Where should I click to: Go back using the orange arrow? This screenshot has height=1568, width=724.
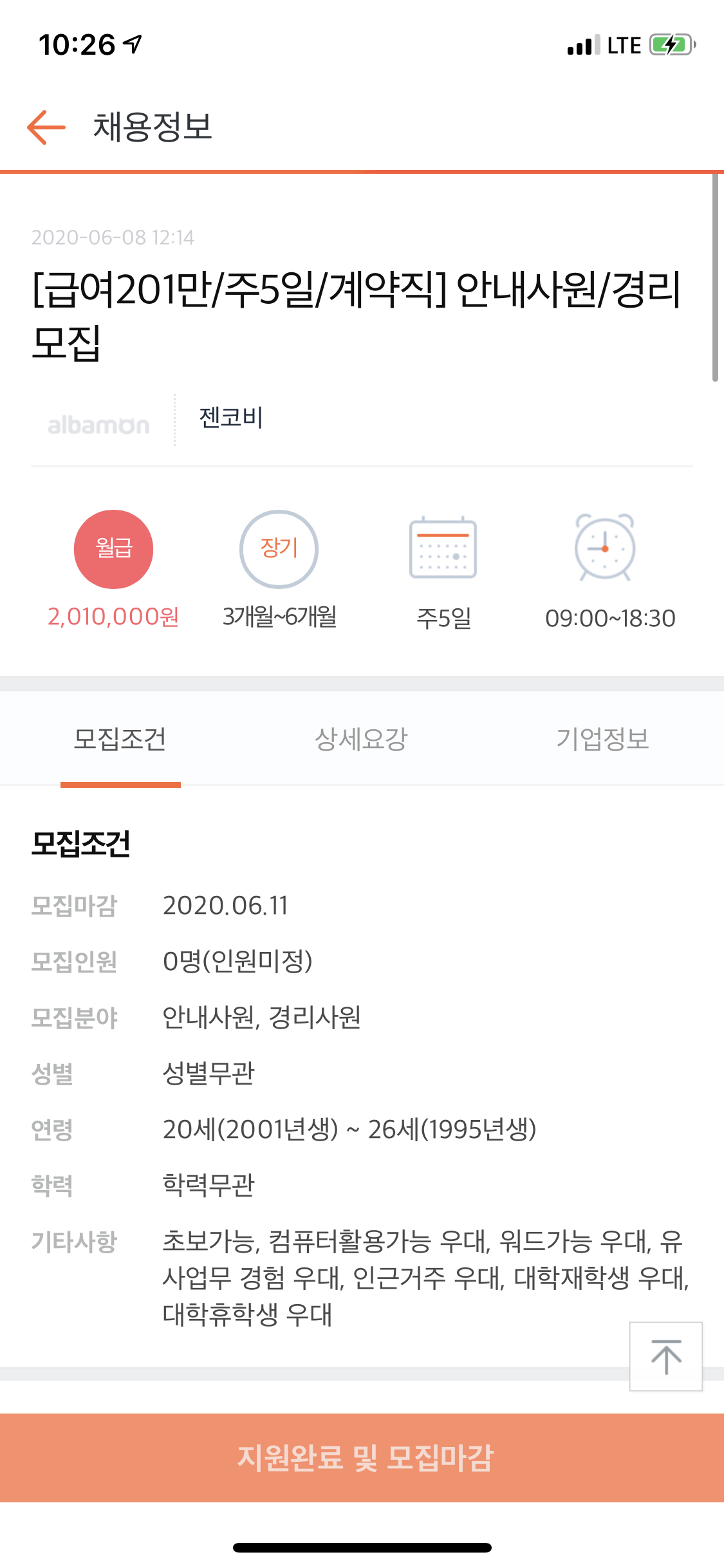(x=46, y=127)
